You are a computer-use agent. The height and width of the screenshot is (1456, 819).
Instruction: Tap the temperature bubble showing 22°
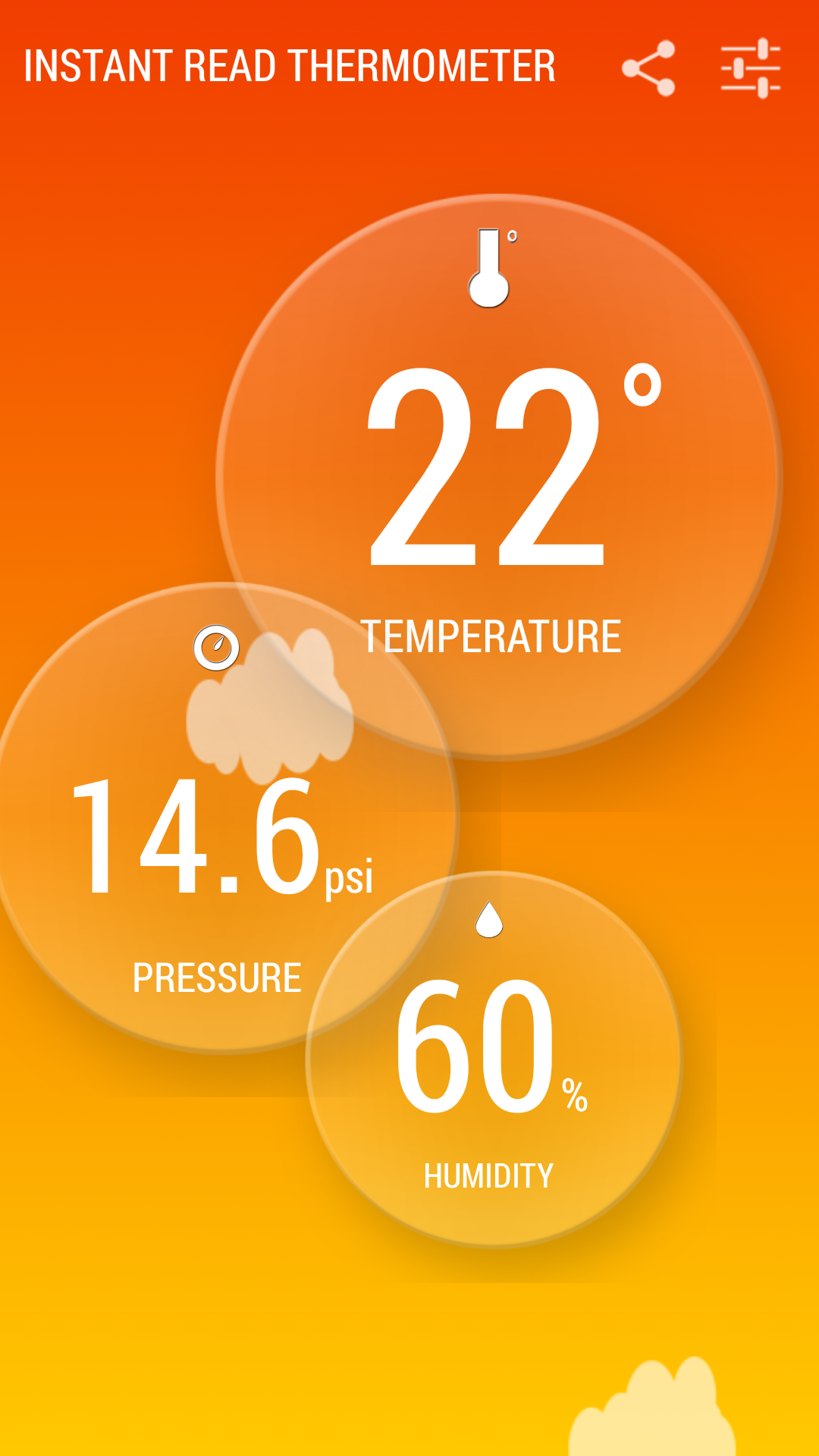coord(500,470)
